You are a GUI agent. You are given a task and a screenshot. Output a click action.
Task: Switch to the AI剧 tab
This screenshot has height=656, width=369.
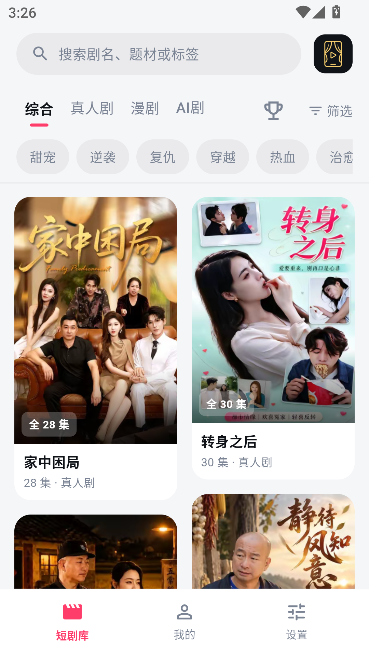[190, 108]
